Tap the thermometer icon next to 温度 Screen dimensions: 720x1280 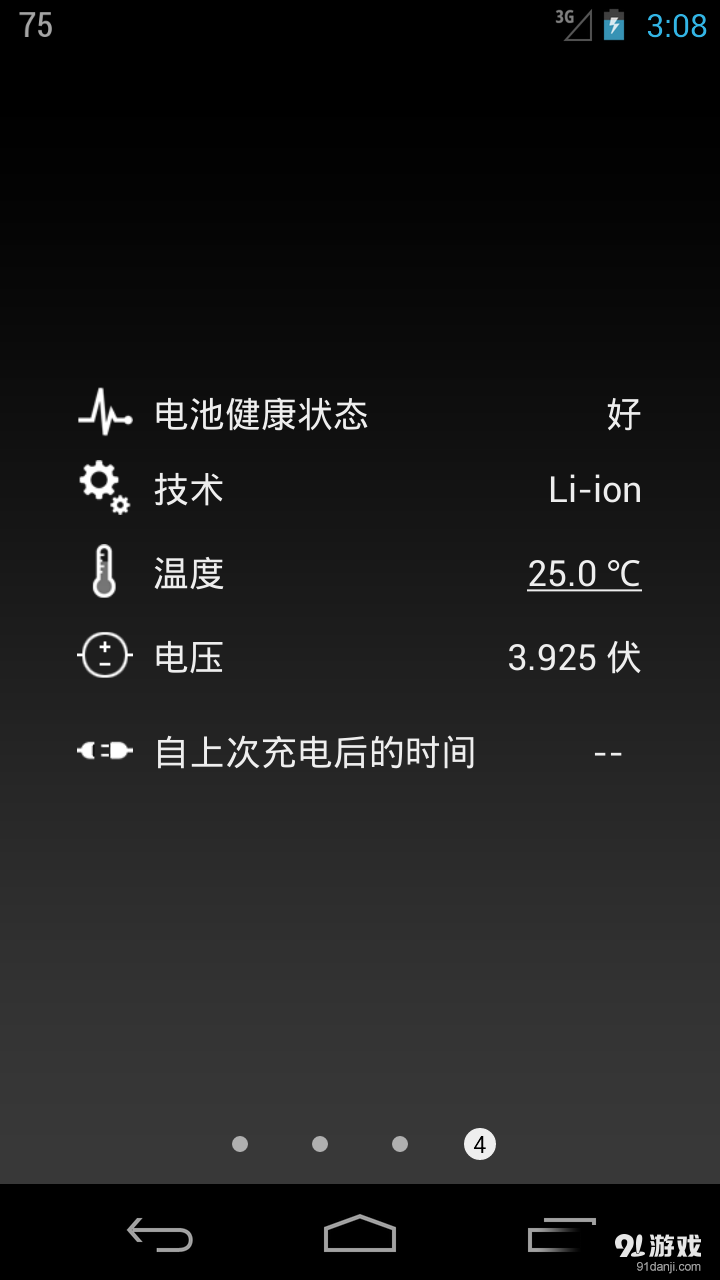[x=104, y=572]
